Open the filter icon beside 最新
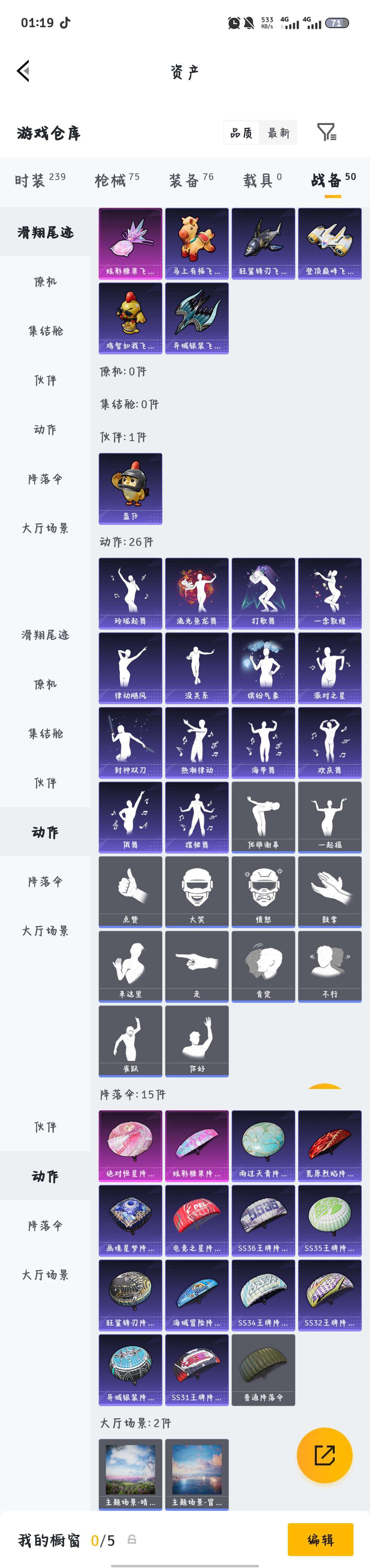370x1568 pixels. pos(326,132)
